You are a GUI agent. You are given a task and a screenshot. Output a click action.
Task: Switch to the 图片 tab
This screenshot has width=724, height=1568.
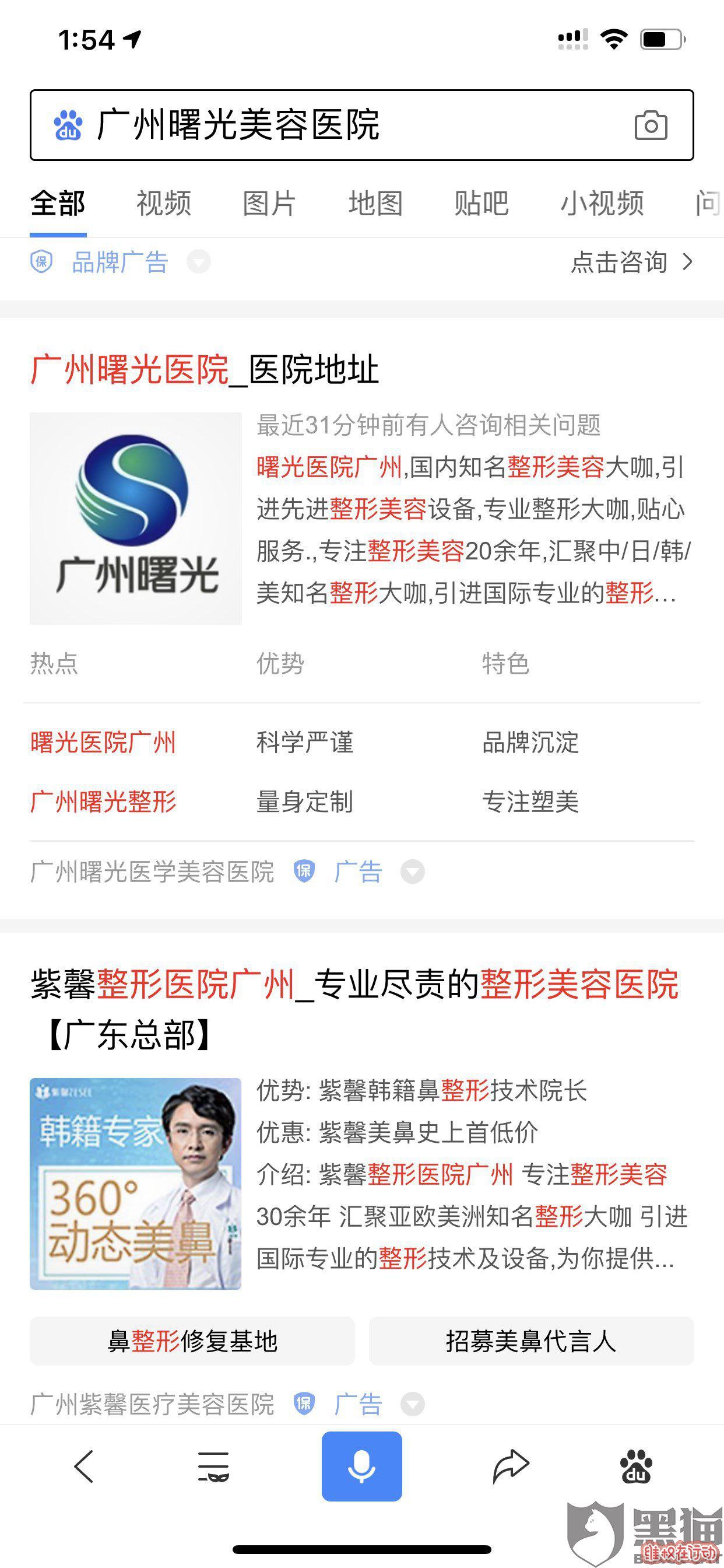[269, 204]
